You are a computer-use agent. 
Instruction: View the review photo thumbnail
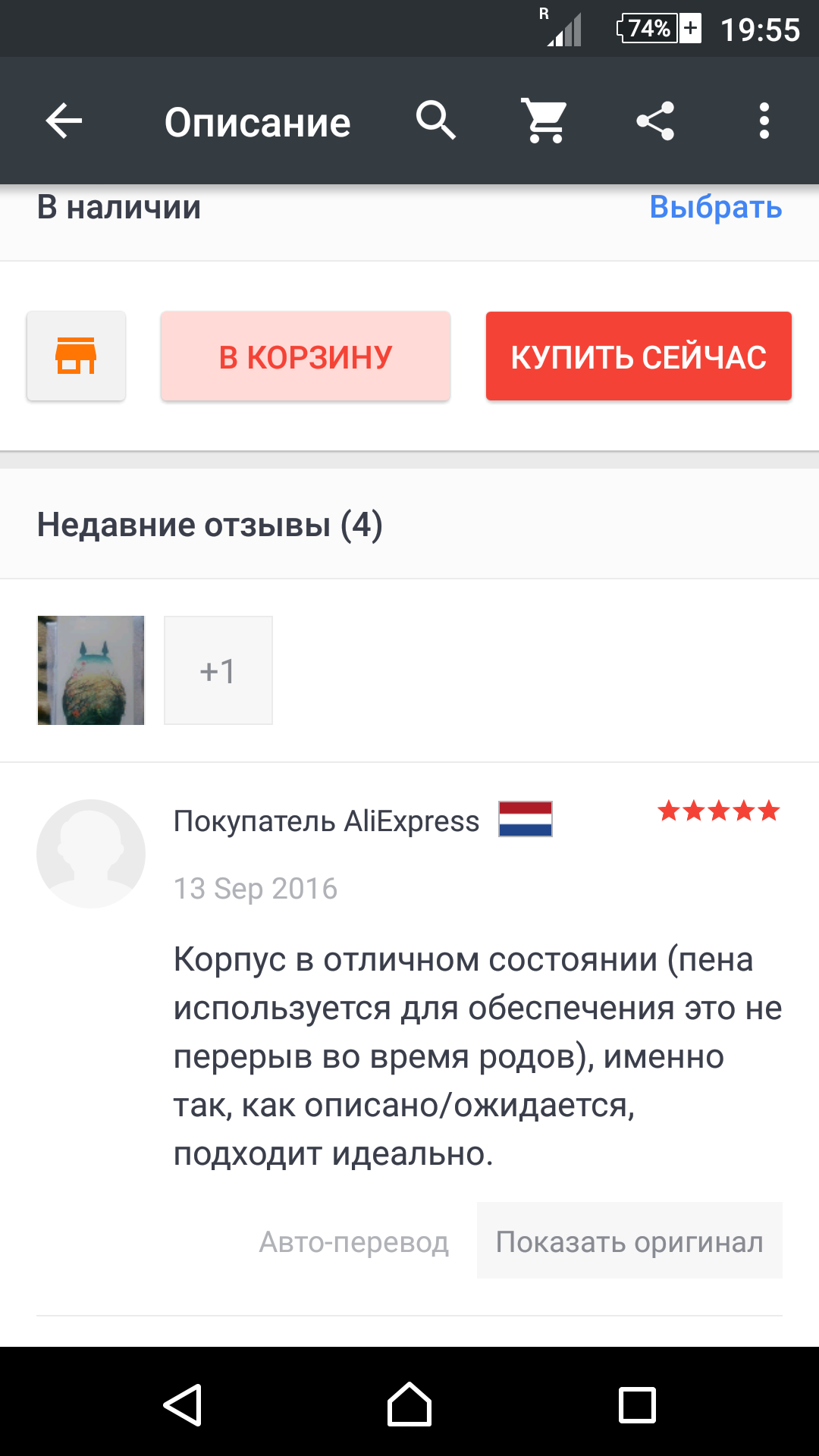click(91, 670)
